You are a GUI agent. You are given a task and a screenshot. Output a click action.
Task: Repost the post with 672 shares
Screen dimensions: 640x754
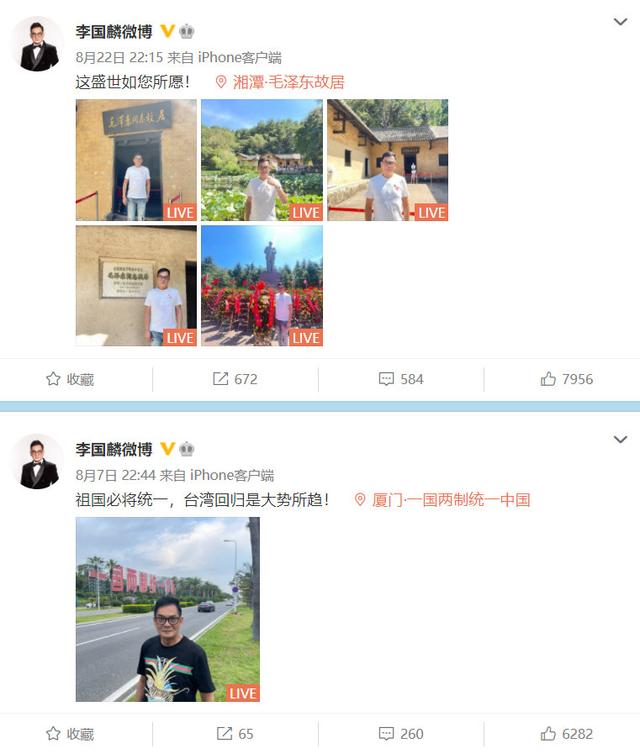[236, 379]
